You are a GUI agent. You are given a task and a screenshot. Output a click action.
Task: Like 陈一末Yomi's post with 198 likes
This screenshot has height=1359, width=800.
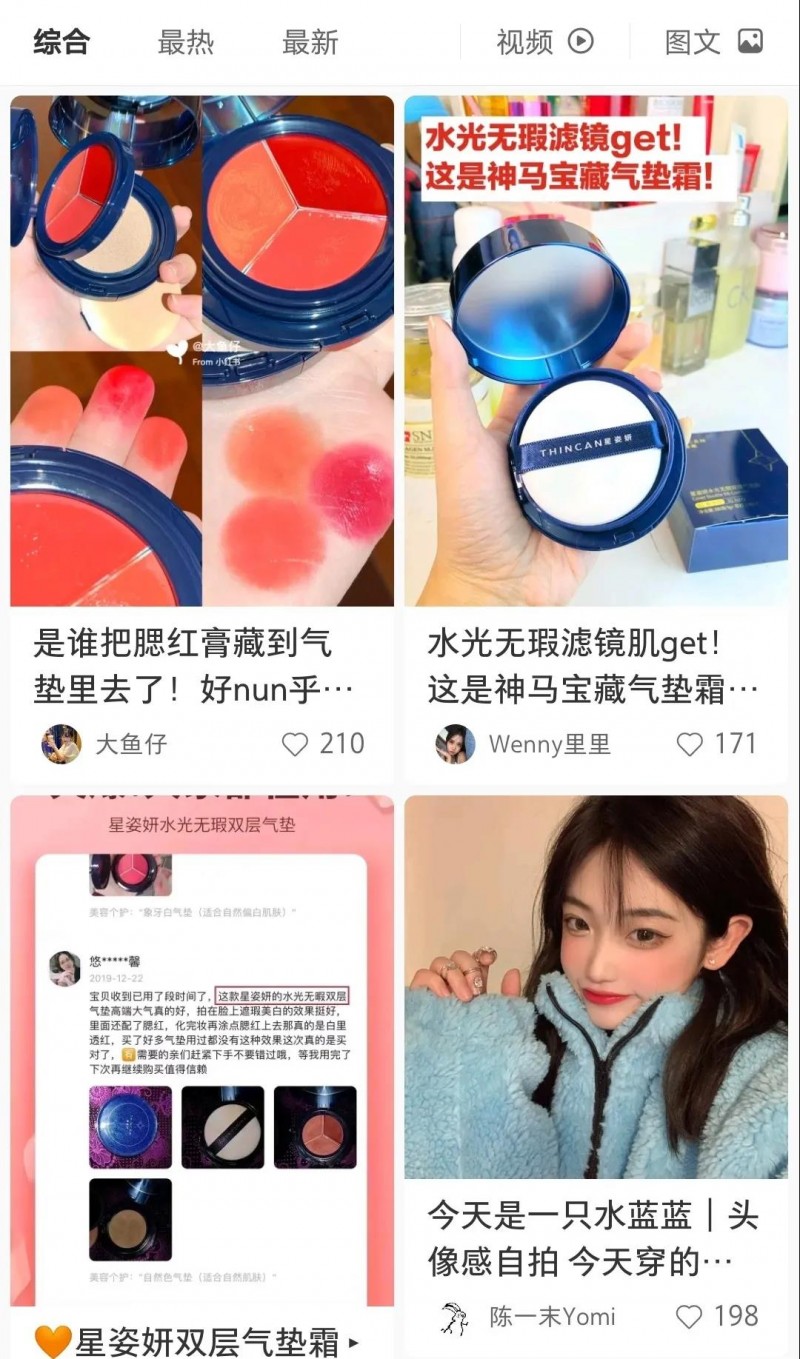(x=690, y=1316)
